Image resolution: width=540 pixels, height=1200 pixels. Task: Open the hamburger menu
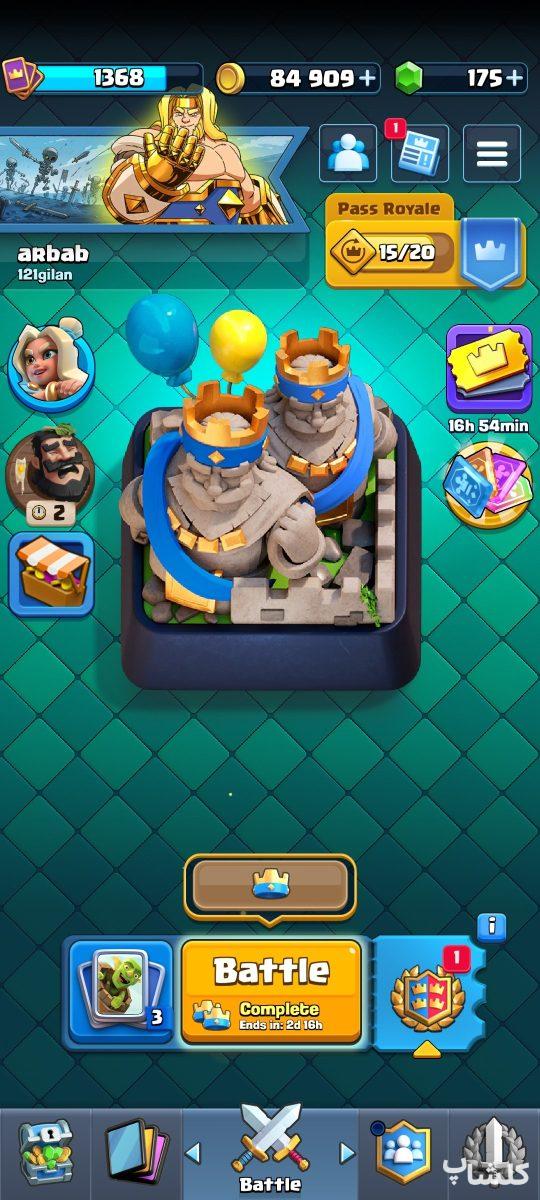point(491,153)
